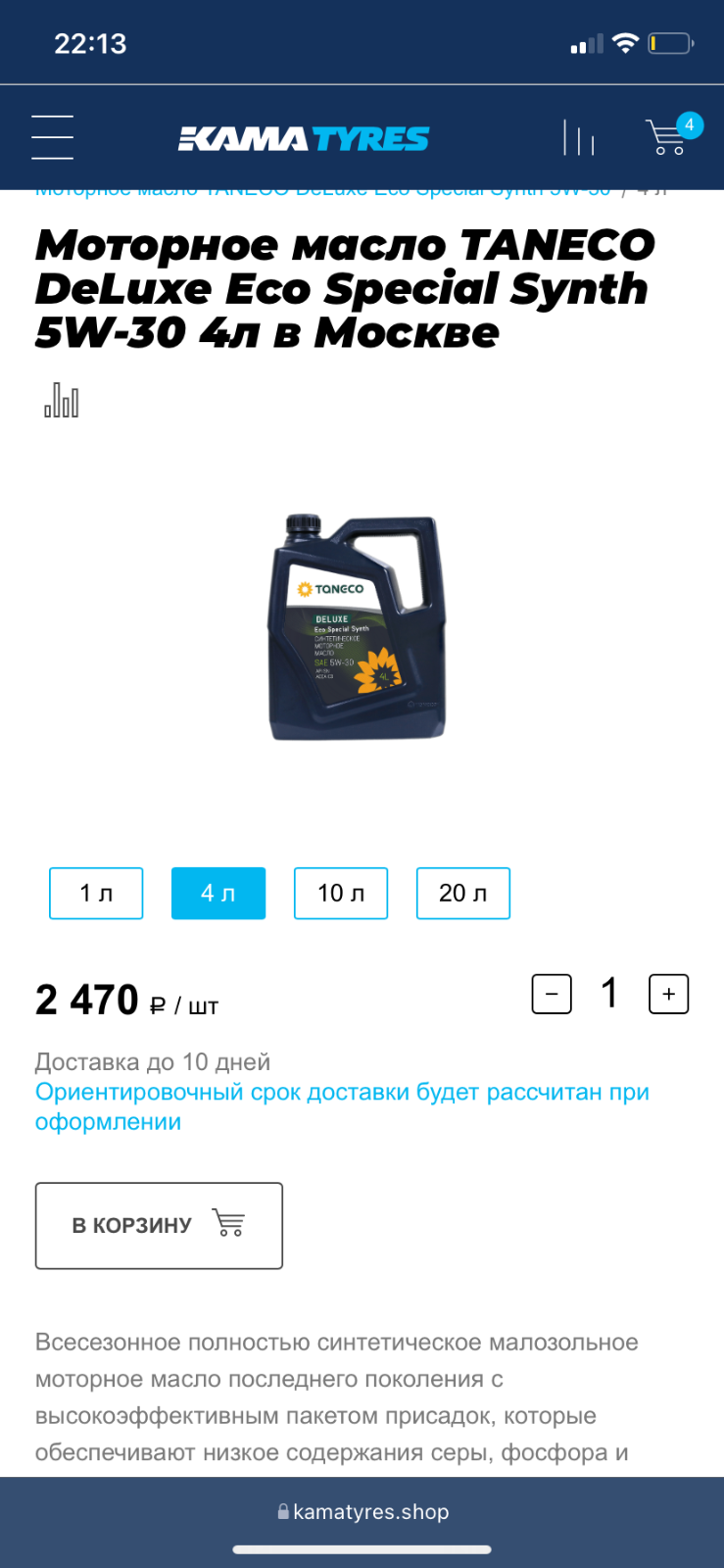The height and width of the screenshot is (1568, 724).
Task: Select the 1 л volume
Action: [96, 893]
